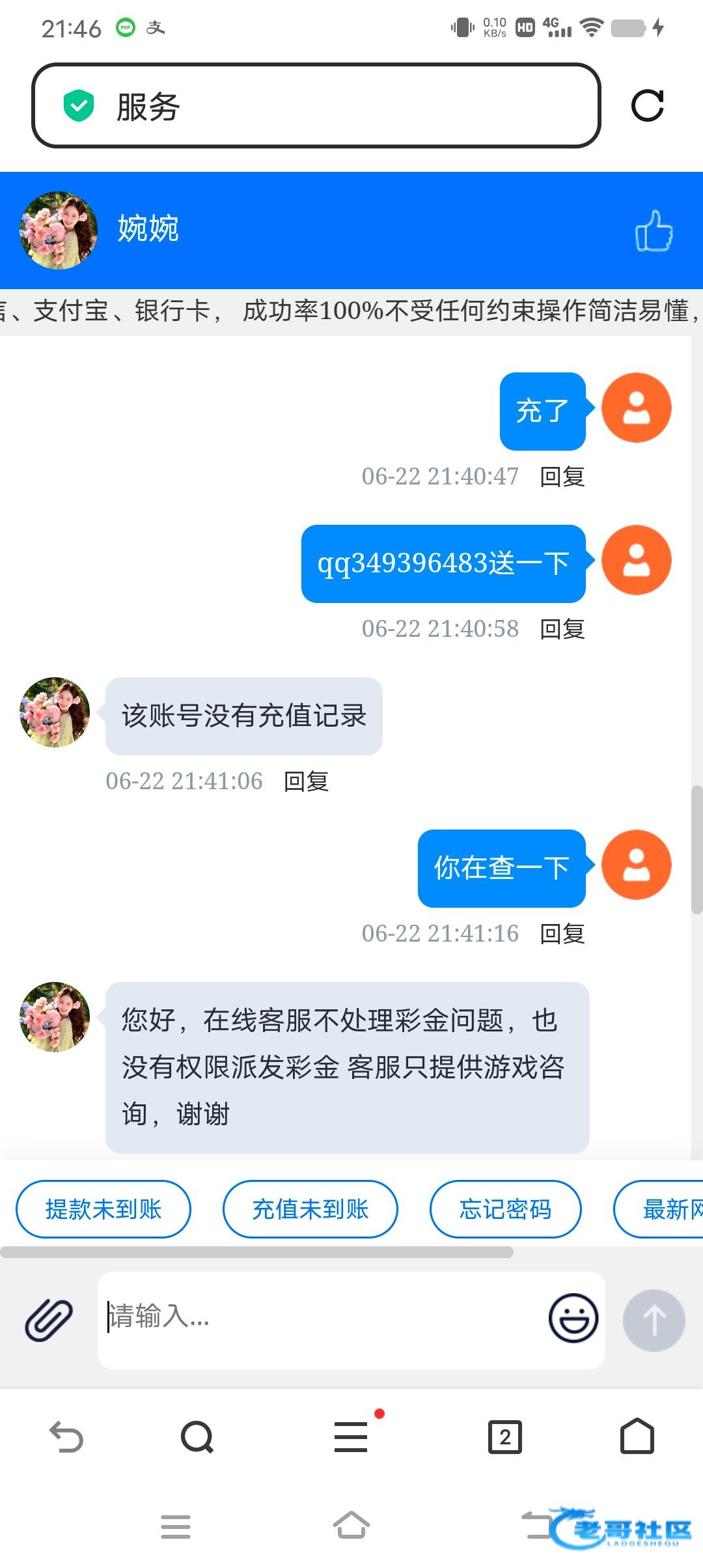Select the 提款未到账 quick option
703x1568 pixels.
[103, 1209]
